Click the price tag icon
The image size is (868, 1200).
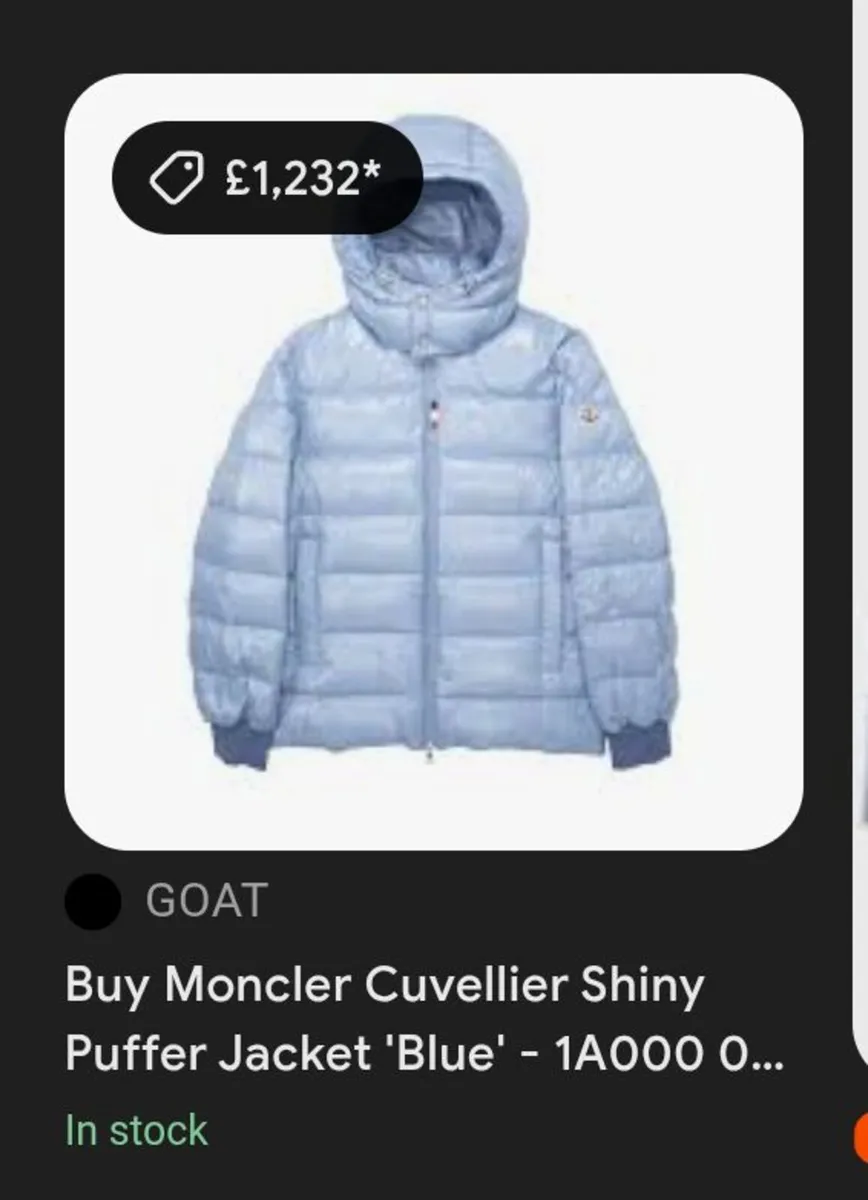coord(177,177)
